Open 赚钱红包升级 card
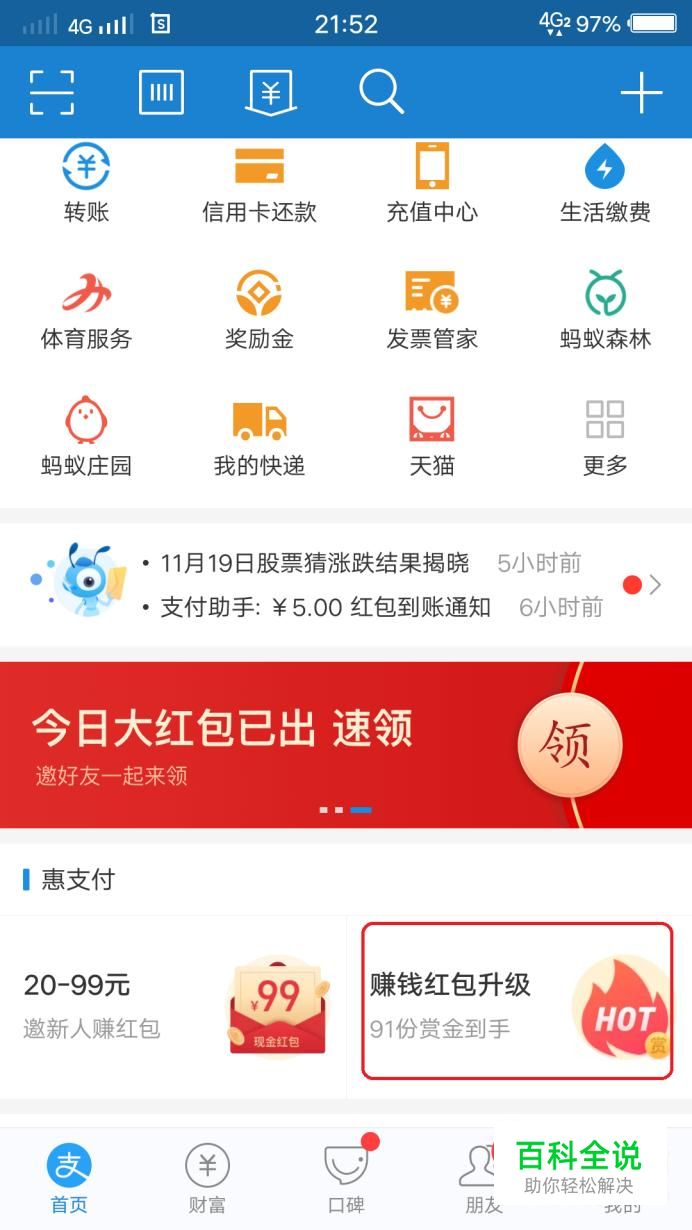This screenshot has height=1230, width=692. (x=517, y=1001)
